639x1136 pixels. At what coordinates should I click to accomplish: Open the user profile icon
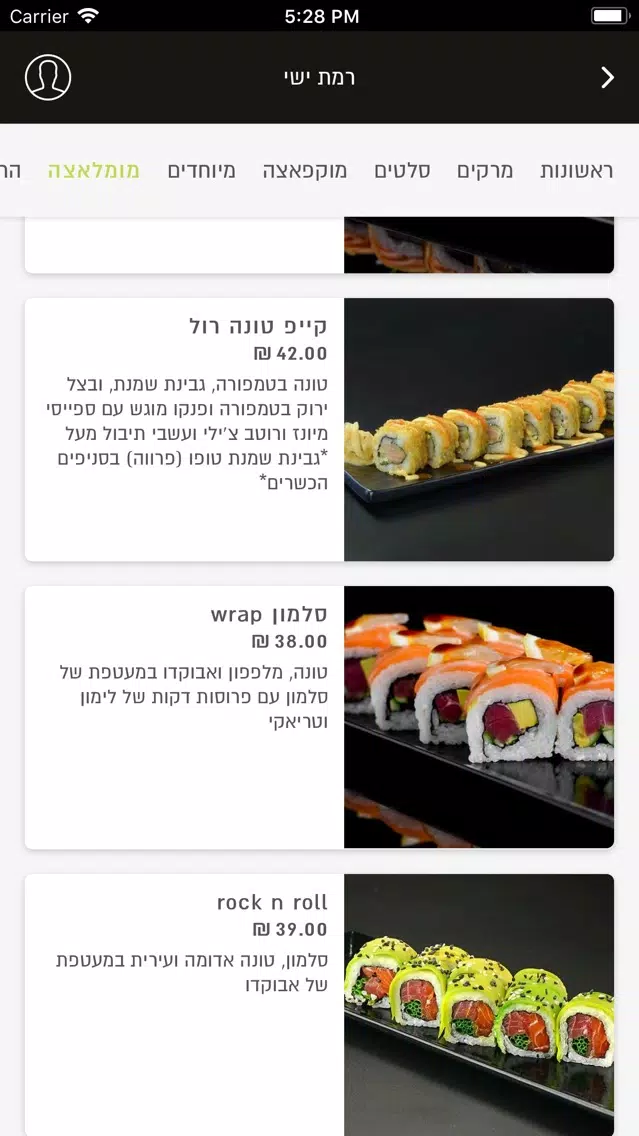[x=48, y=78]
